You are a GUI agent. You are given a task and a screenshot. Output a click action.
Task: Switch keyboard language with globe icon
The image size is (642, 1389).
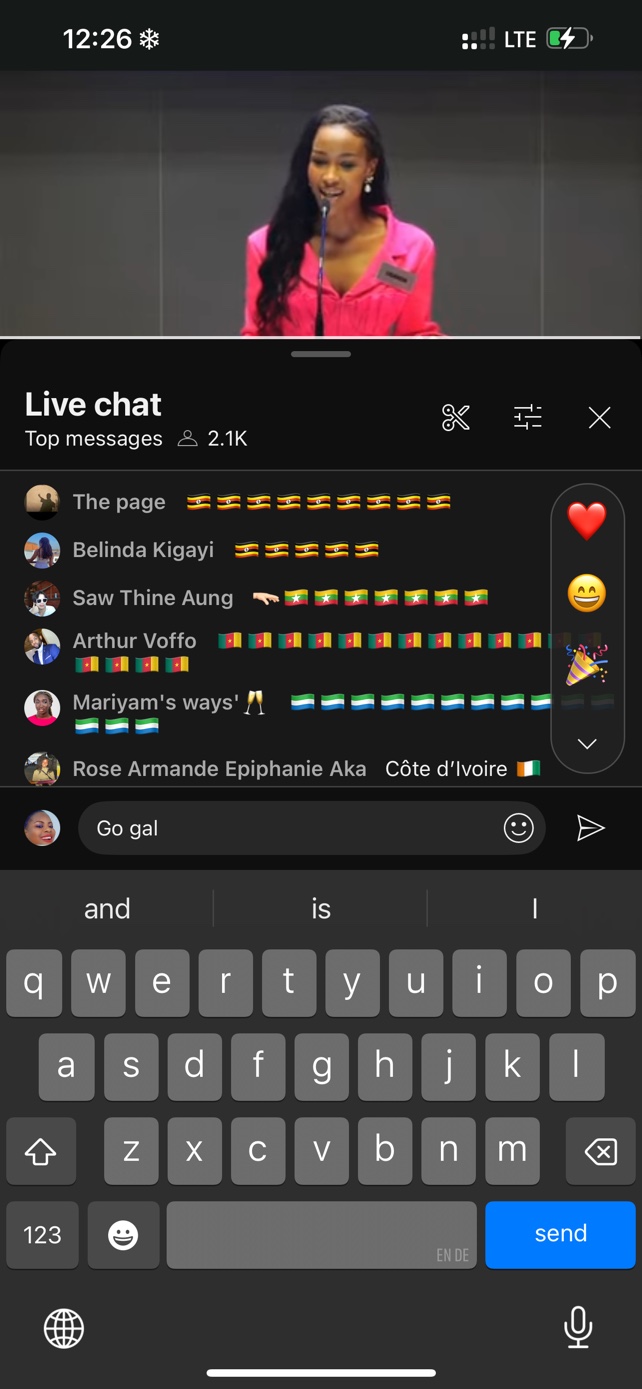click(64, 1329)
